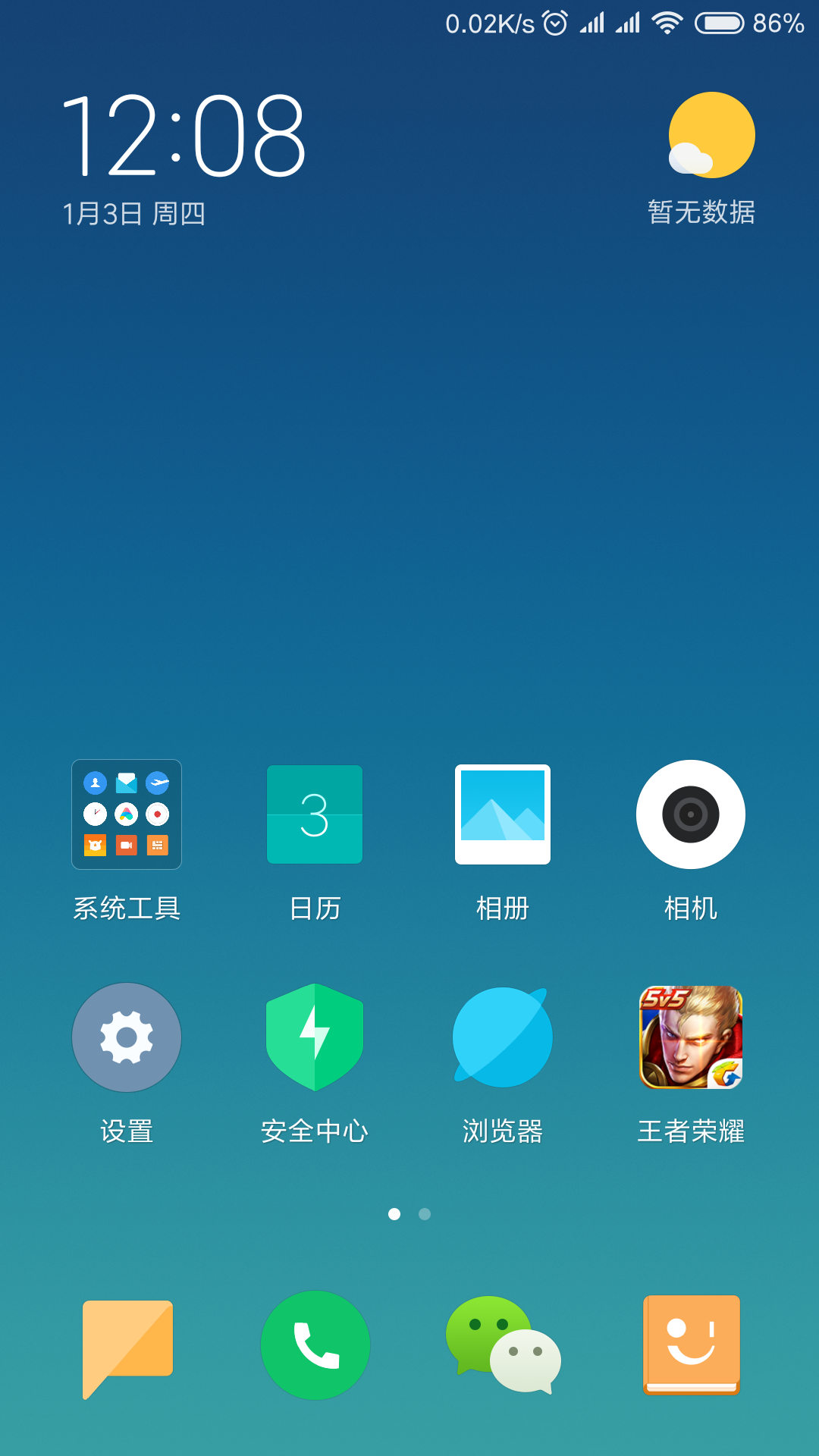
Task: Tap the 12:08 clock widget
Action: (184, 135)
